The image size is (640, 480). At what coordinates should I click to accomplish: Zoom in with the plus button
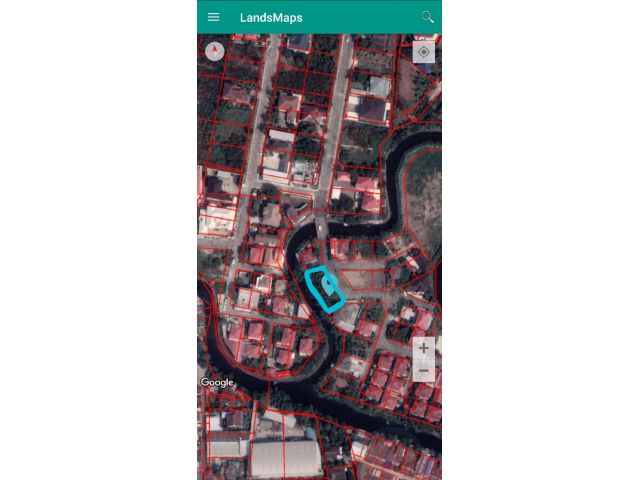point(424,348)
